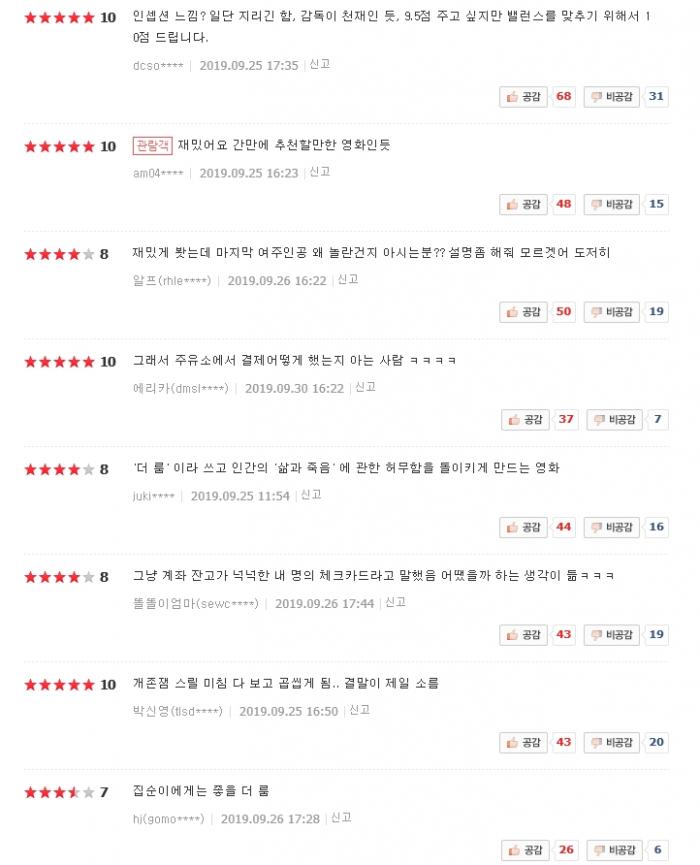Tap 공감 on hi(gomo****) review
700x865 pixels.
click(x=526, y=850)
